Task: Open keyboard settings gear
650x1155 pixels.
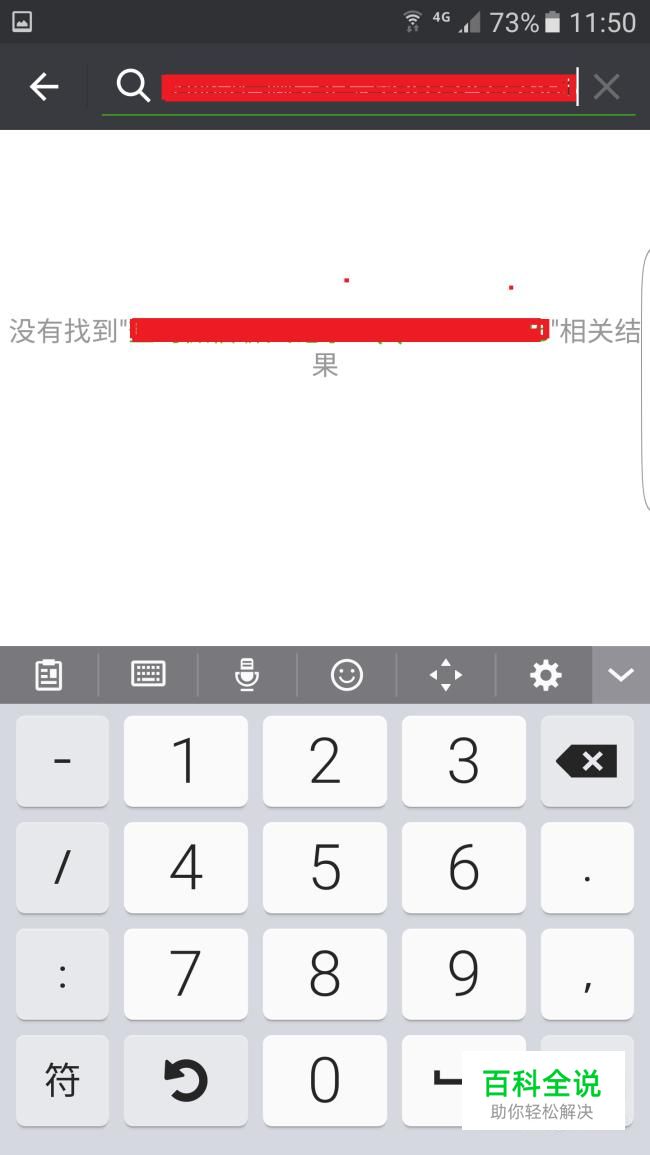Action: [545, 674]
